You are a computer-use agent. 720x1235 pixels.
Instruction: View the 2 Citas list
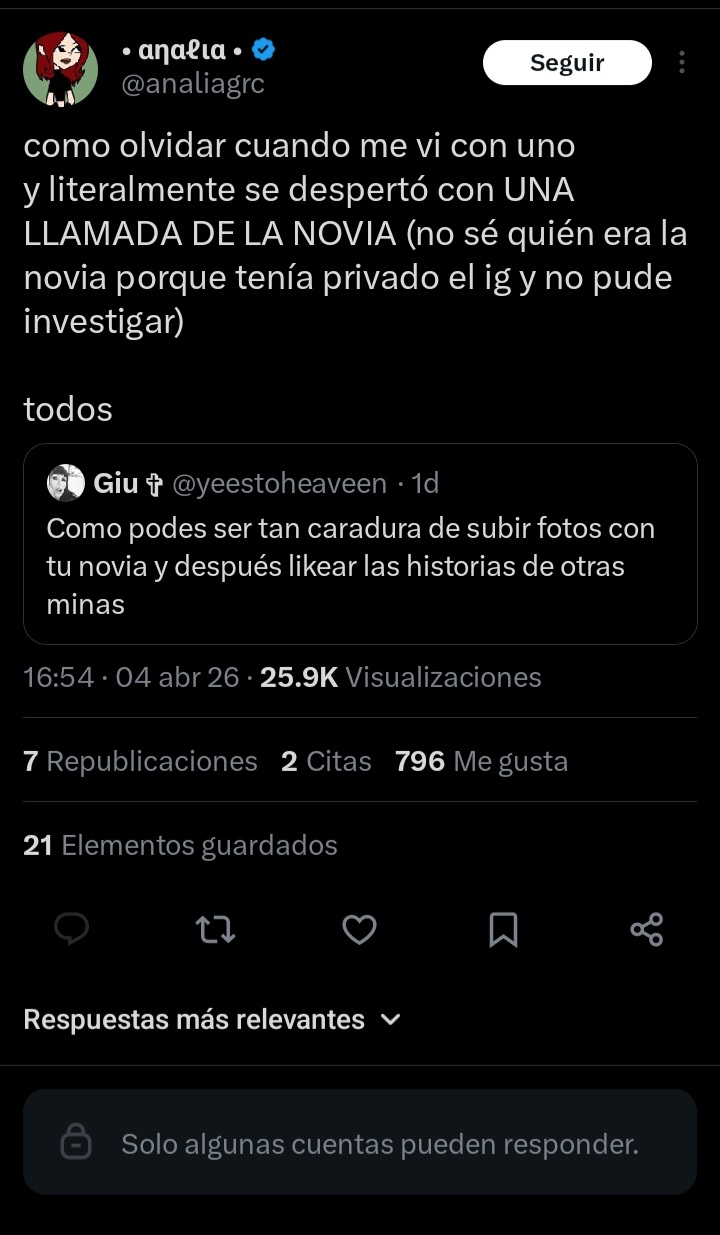pos(326,761)
